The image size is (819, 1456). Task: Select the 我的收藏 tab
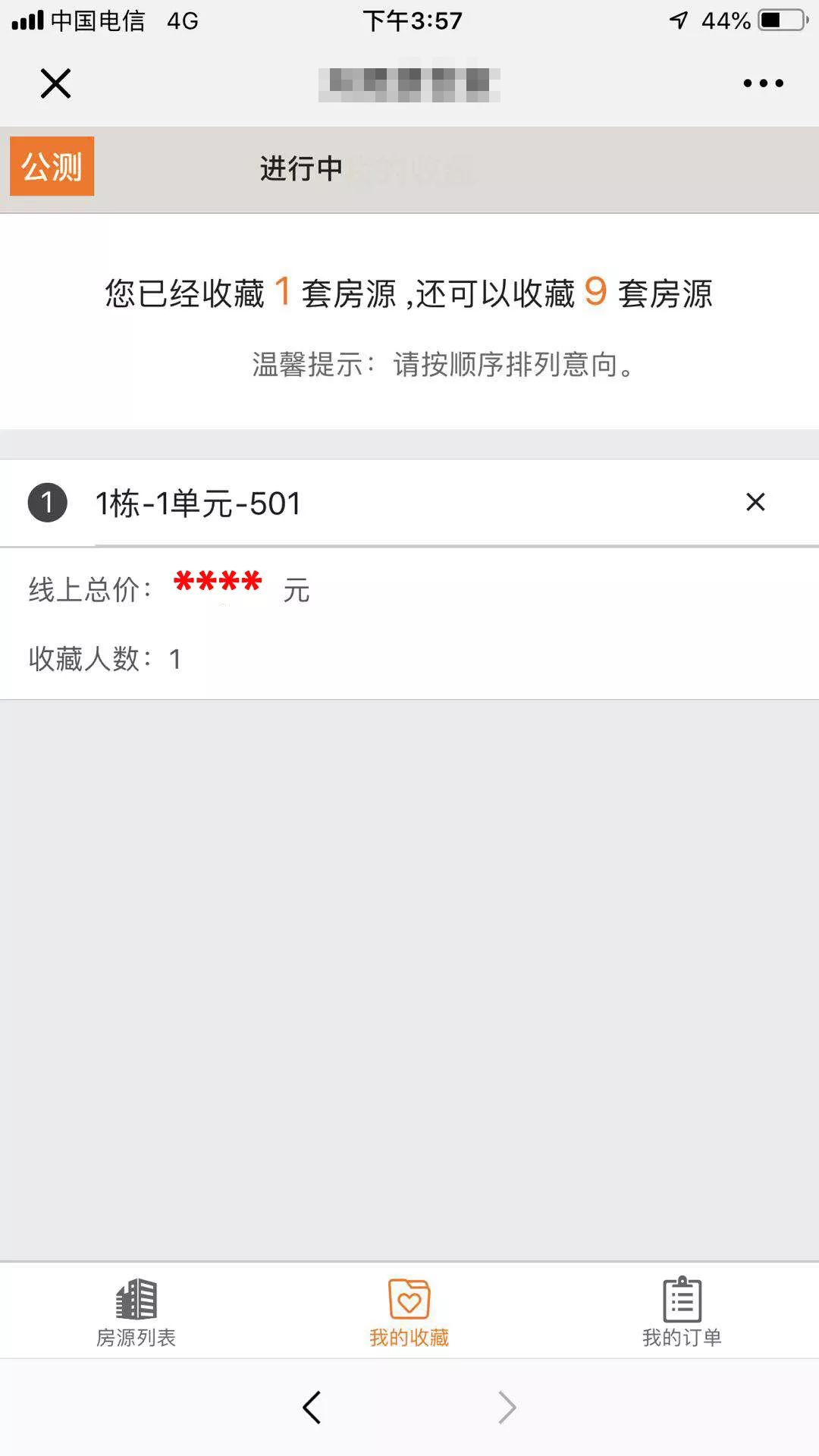409,1312
